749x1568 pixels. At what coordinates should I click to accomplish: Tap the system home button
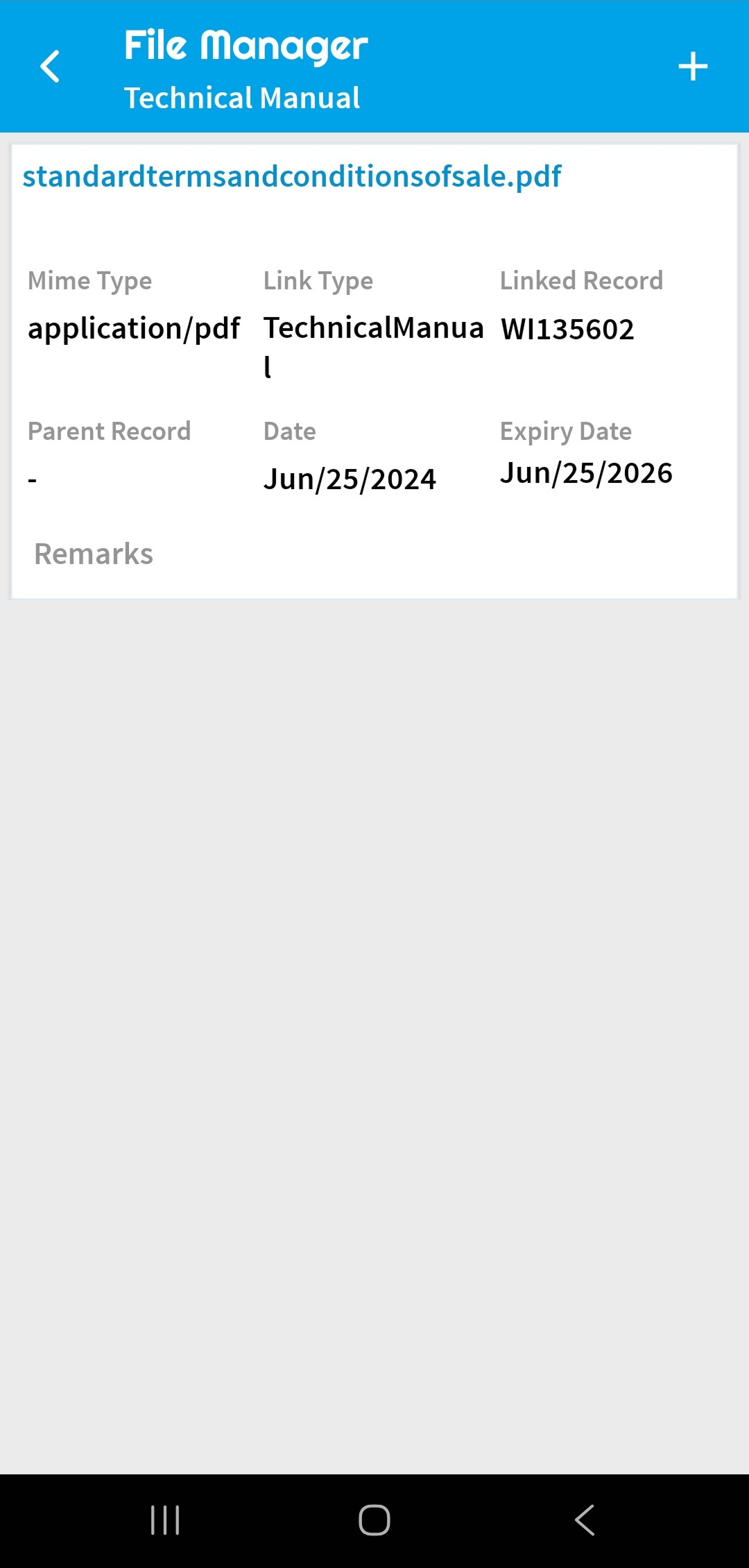[x=374, y=1520]
